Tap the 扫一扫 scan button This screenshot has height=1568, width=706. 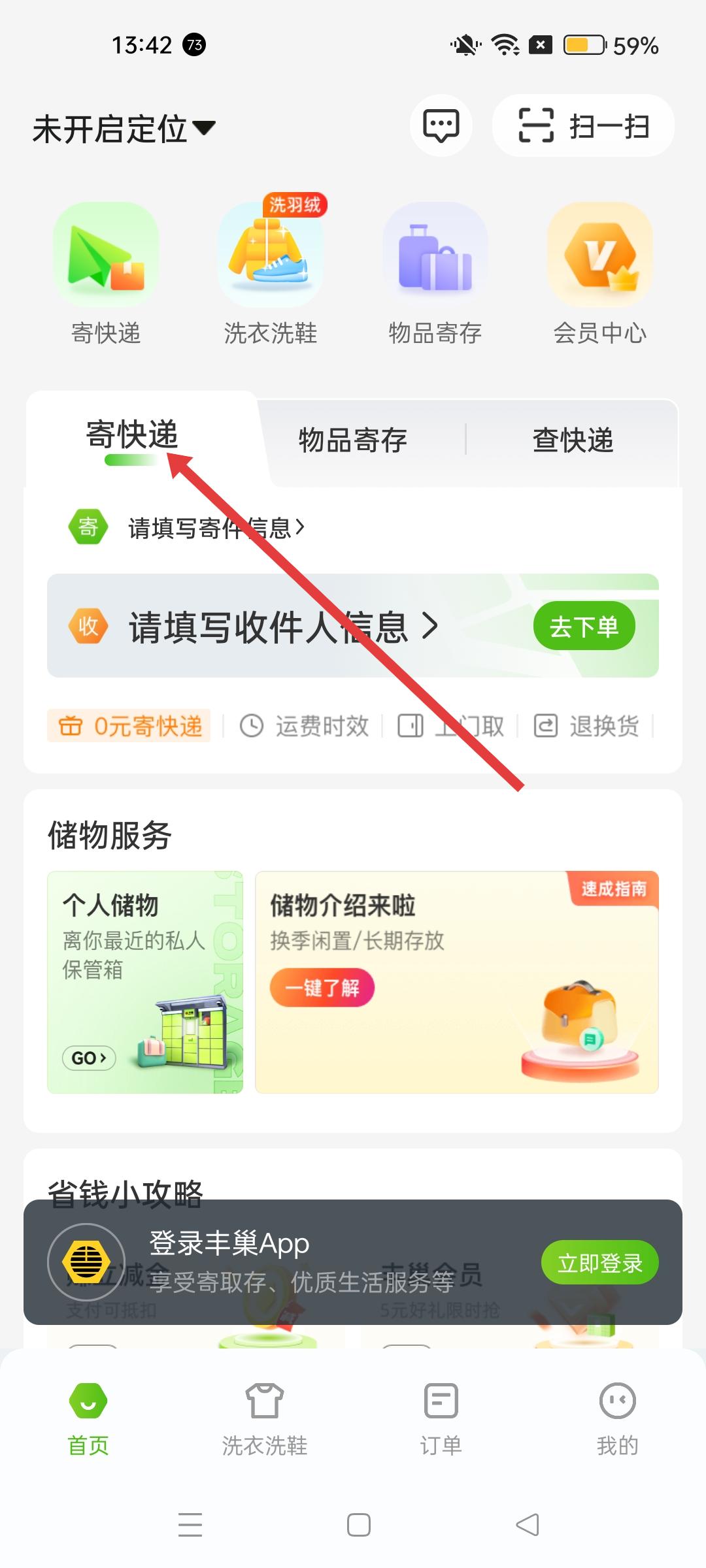click(x=583, y=125)
